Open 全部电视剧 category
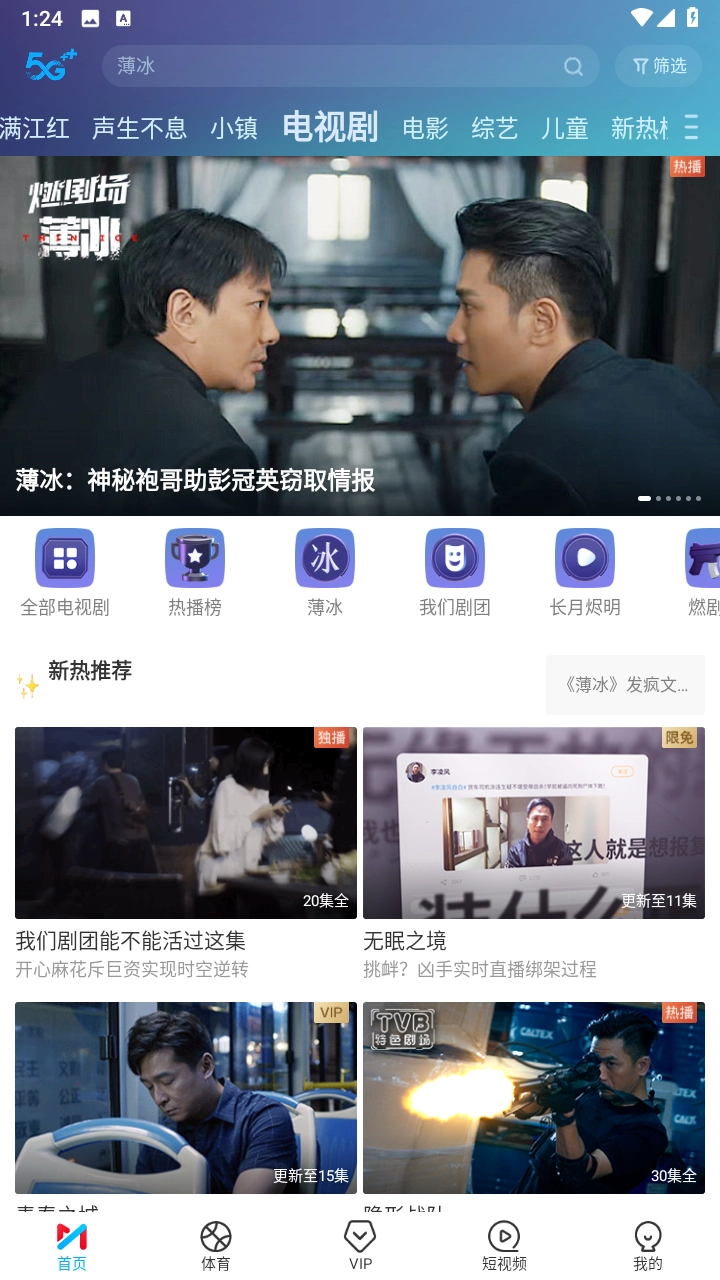Image resolution: width=720 pixels, height=1280 pixels. click(65, 571)
